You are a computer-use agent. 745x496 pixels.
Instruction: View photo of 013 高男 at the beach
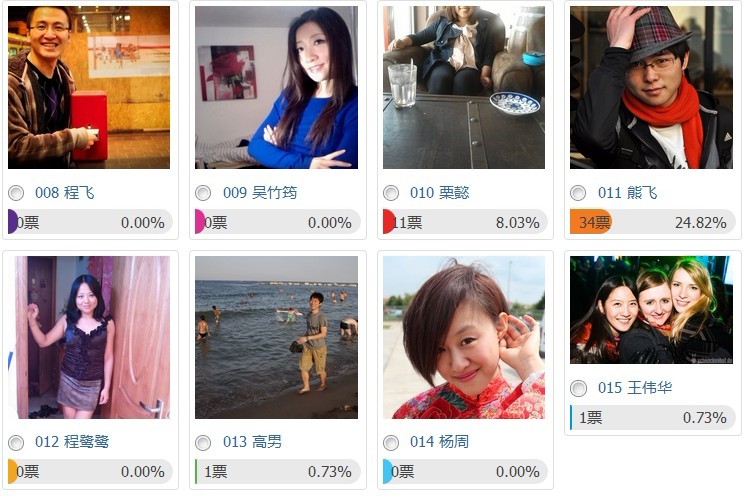pyautogui.click(x=276, y=337)
